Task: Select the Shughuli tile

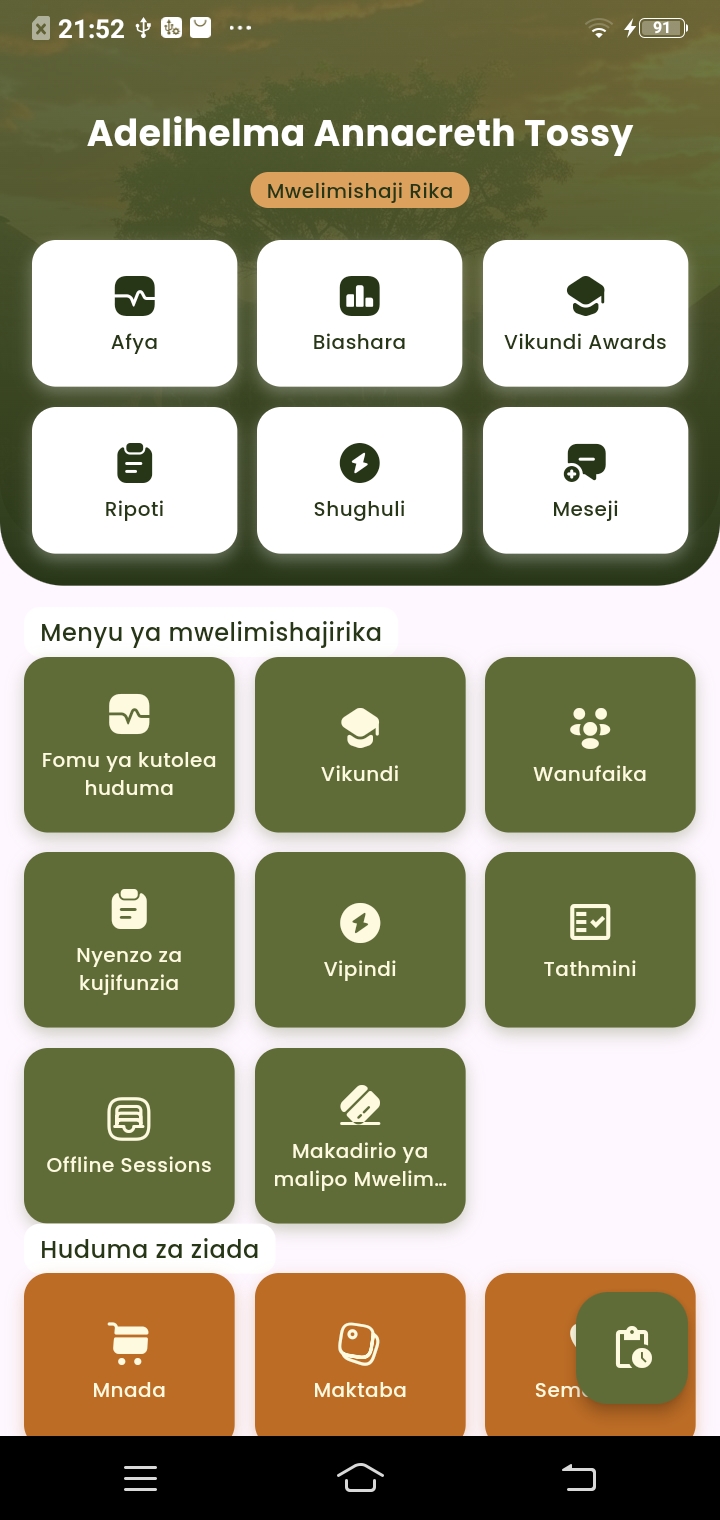Action: coord(359,480)
